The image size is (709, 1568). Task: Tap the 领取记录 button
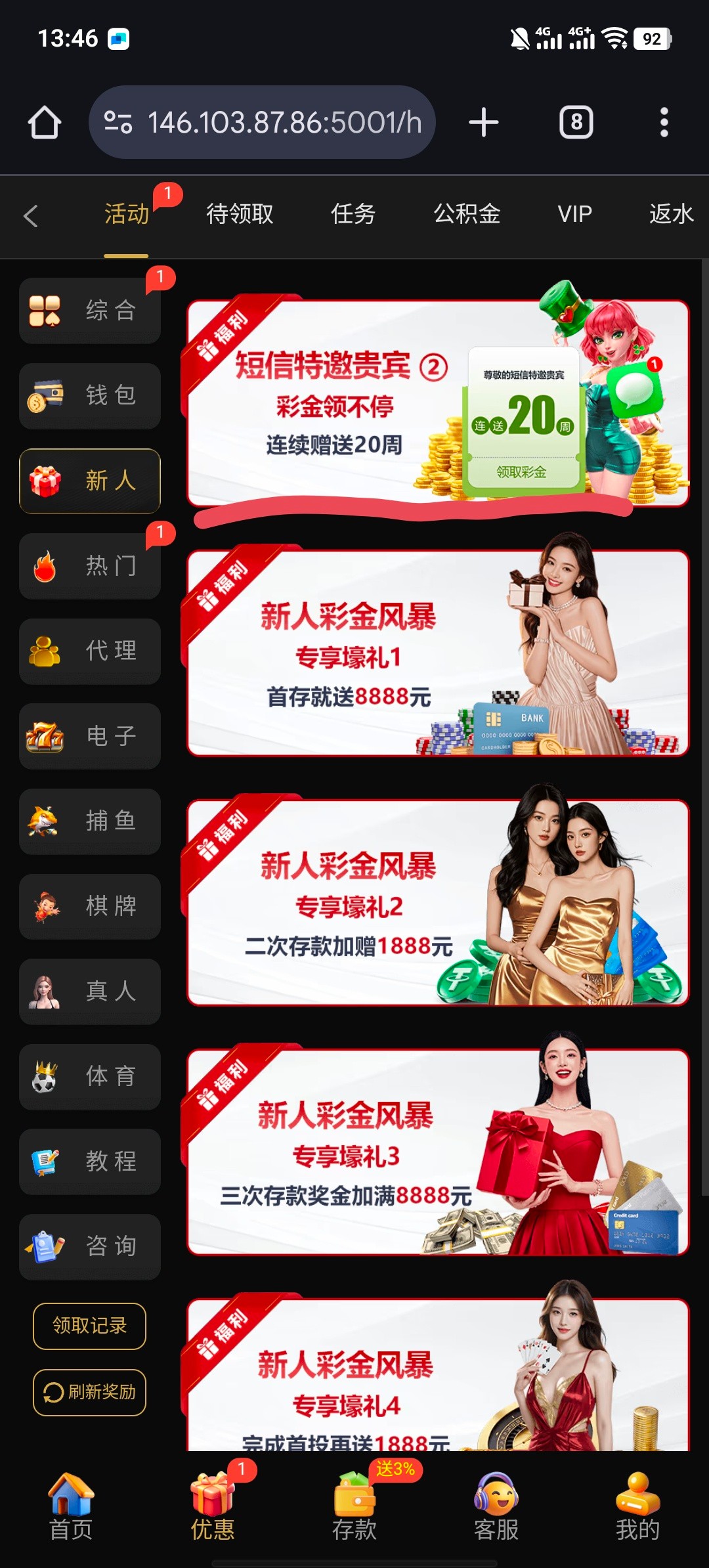89,1326
